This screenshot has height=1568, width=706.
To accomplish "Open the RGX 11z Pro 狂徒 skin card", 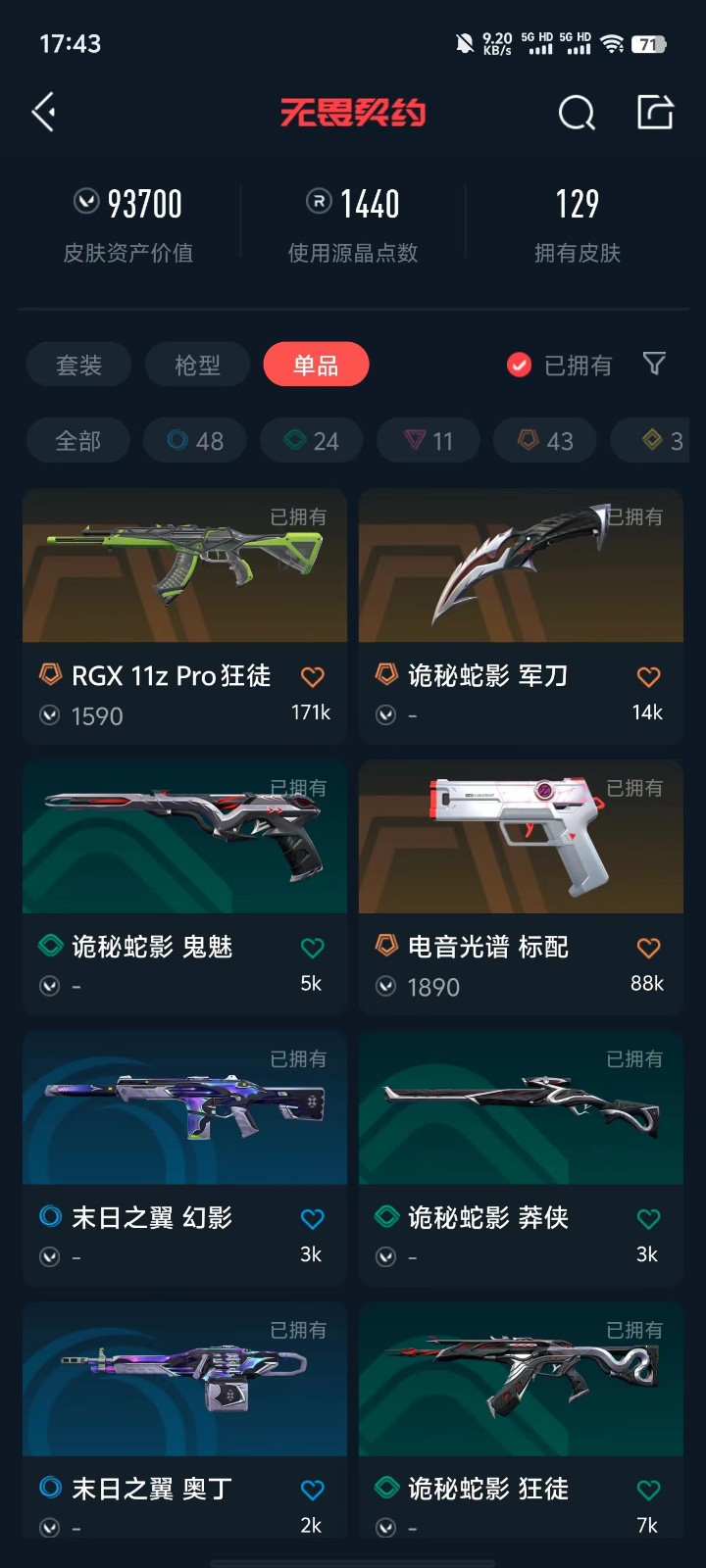I will (184, 588).
